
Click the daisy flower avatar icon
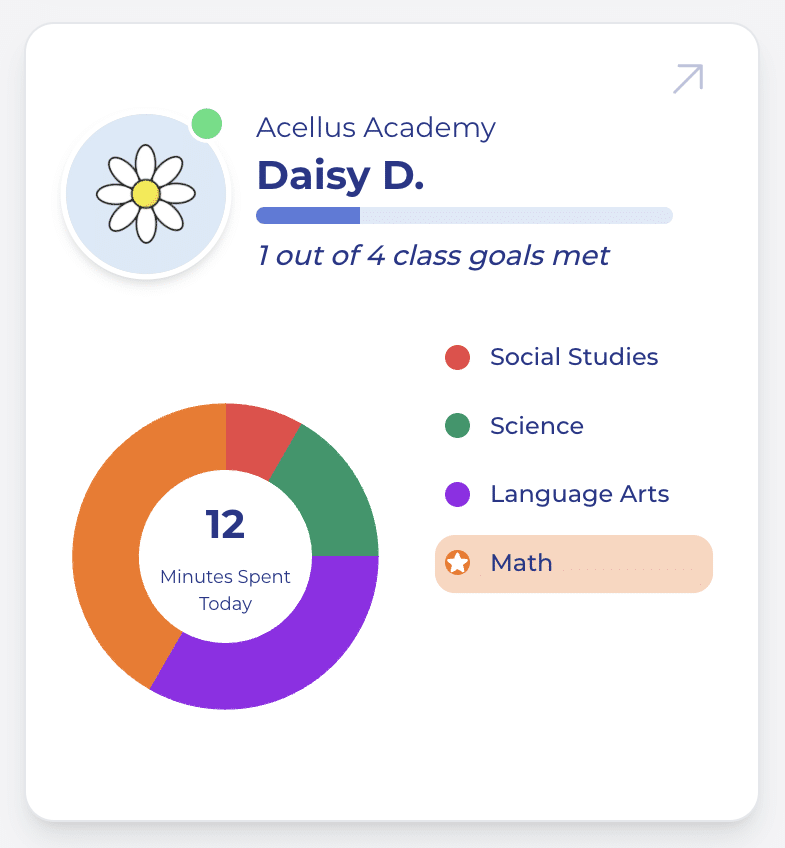(146, 192)
